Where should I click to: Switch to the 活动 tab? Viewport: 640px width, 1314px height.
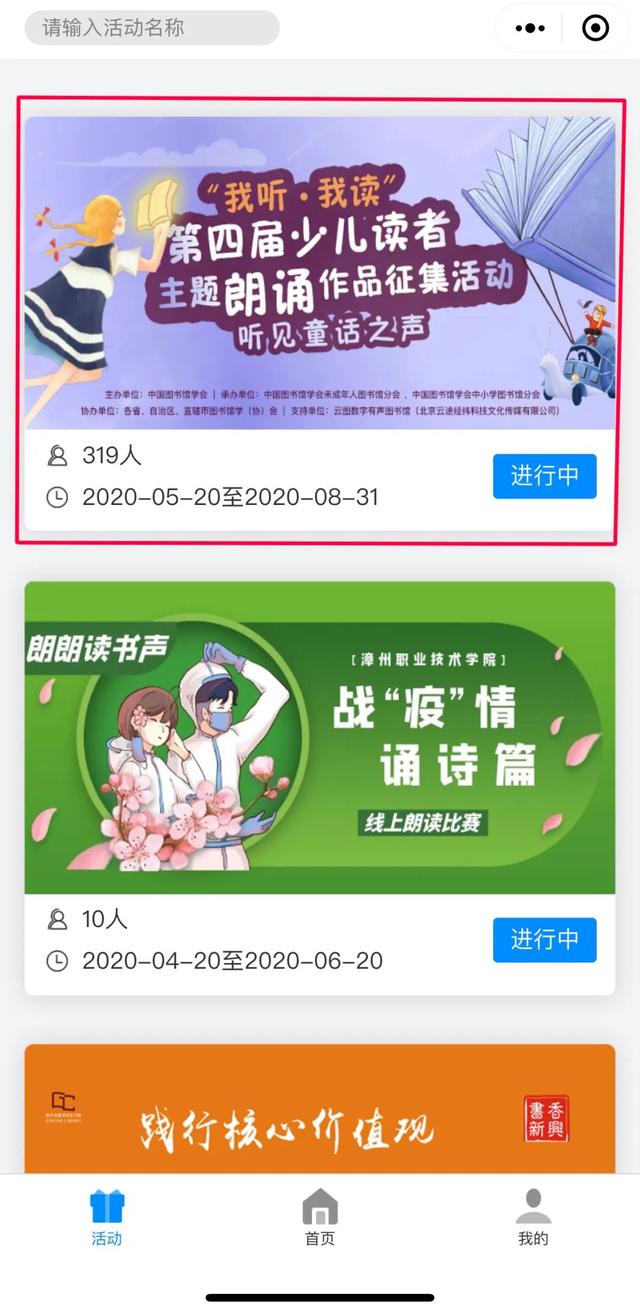point(107,1217)
